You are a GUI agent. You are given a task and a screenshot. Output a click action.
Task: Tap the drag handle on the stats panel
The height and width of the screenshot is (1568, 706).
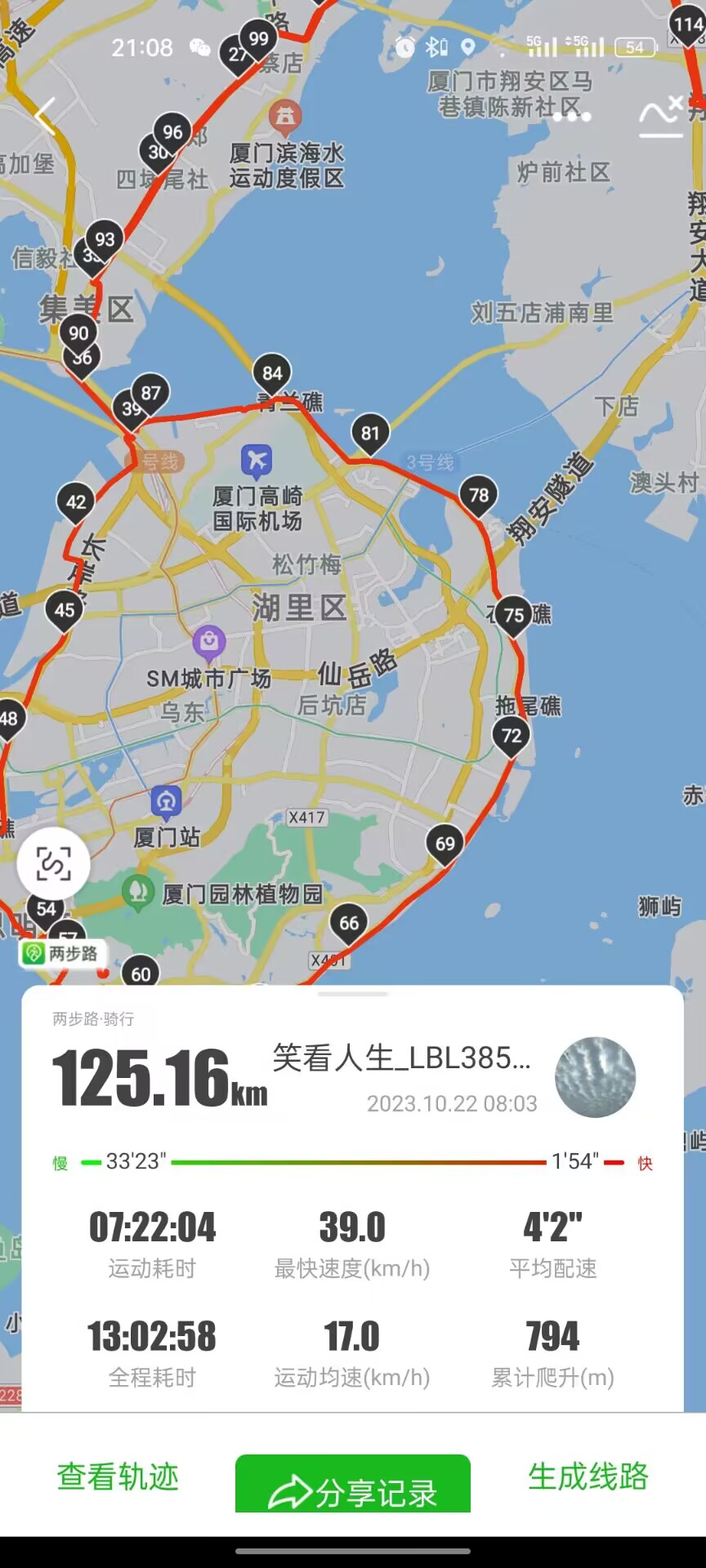[x=353, y=994]
